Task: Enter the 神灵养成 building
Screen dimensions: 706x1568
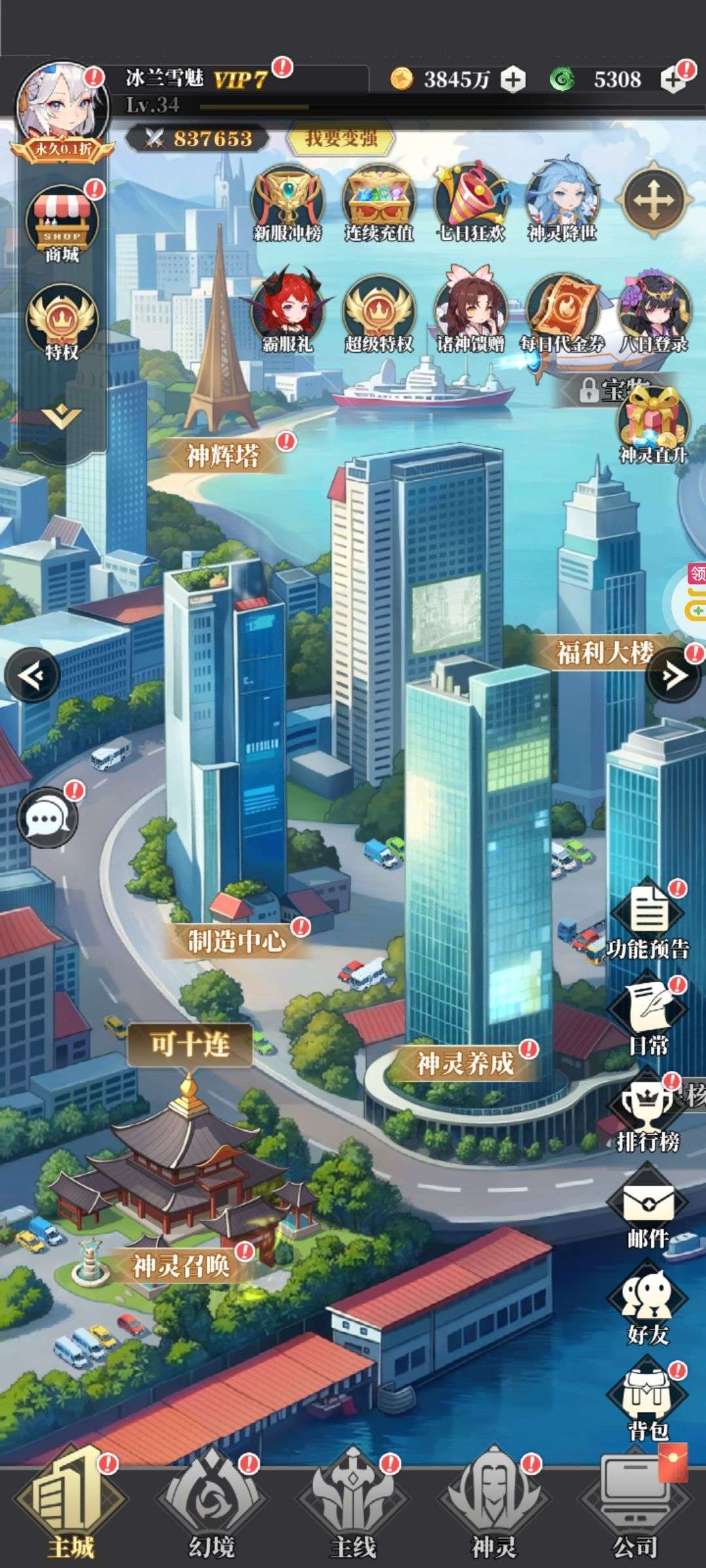Action: (465, 1064)
